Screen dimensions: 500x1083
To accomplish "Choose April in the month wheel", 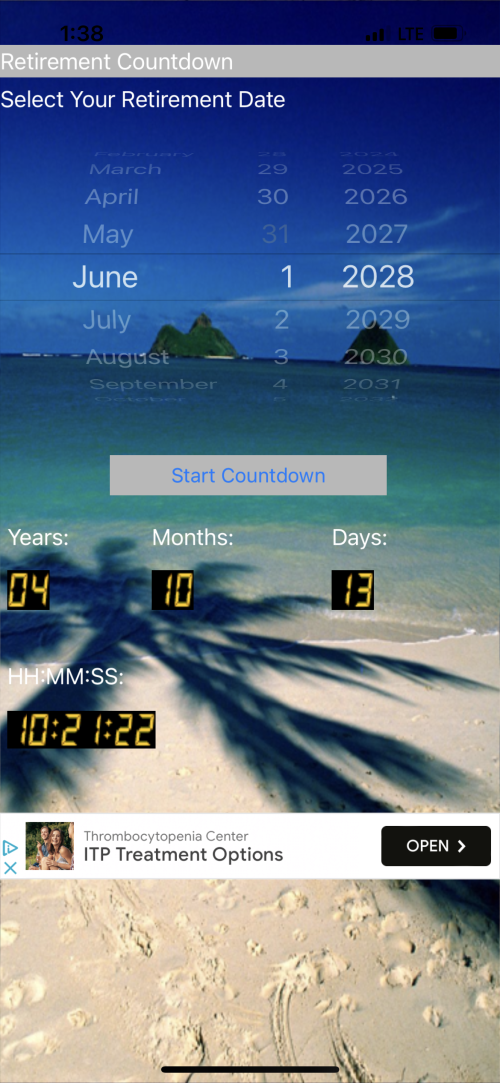I will 112,198.
